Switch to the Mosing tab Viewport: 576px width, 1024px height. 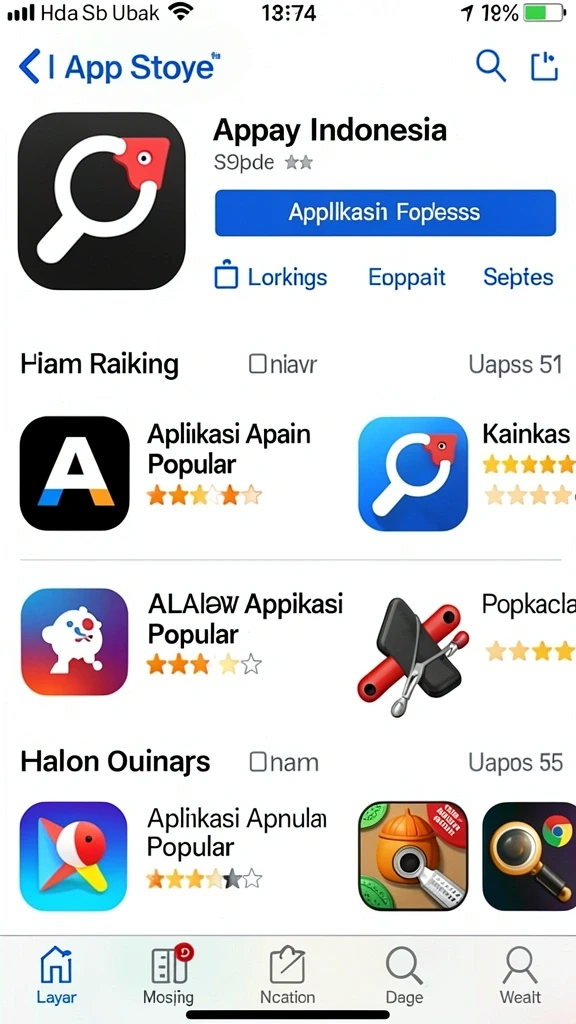[x=168, y=976]
